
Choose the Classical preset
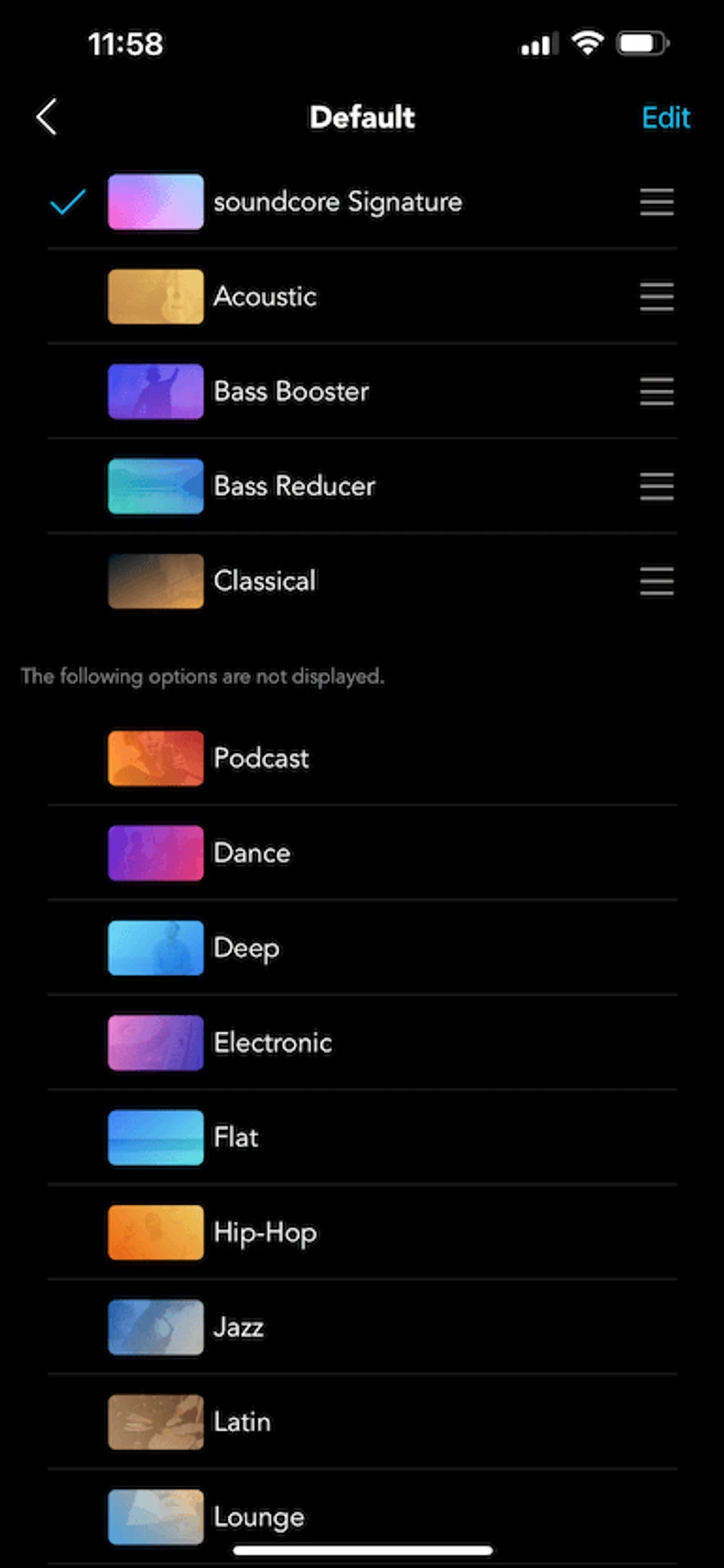[x=264, y=581]
